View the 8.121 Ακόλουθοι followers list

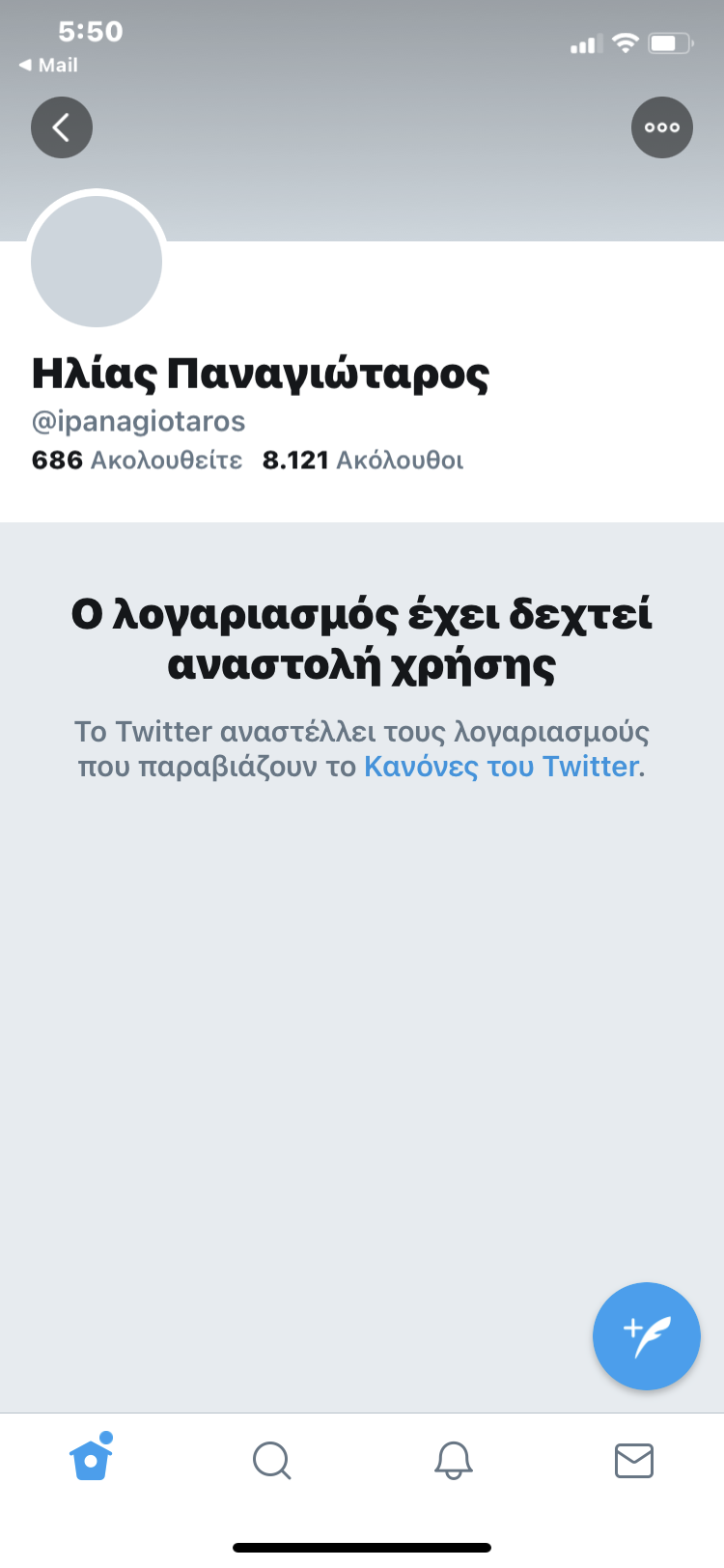pyautogui.click(x=363, y=461)
